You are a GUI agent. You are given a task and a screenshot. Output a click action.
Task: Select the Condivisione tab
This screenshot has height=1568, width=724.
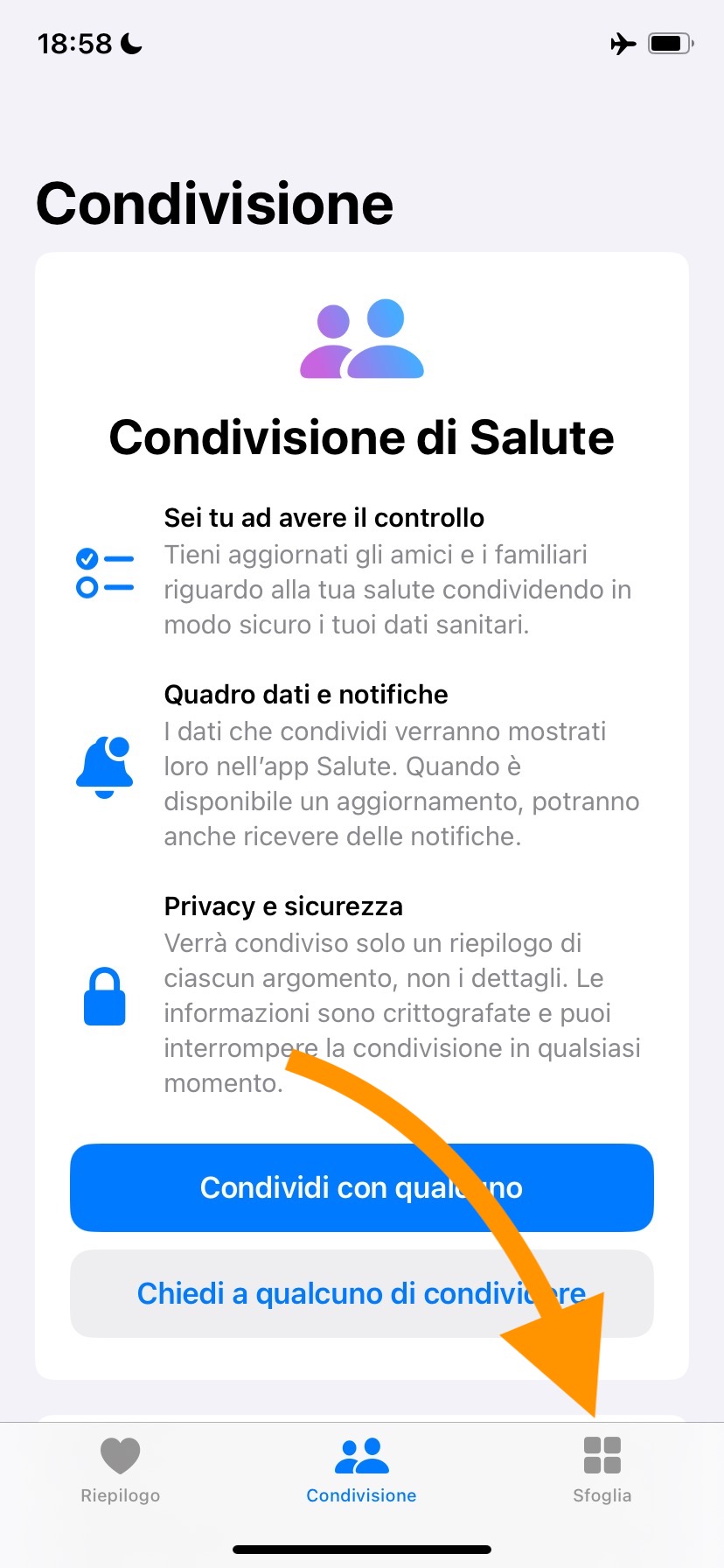361,1470
